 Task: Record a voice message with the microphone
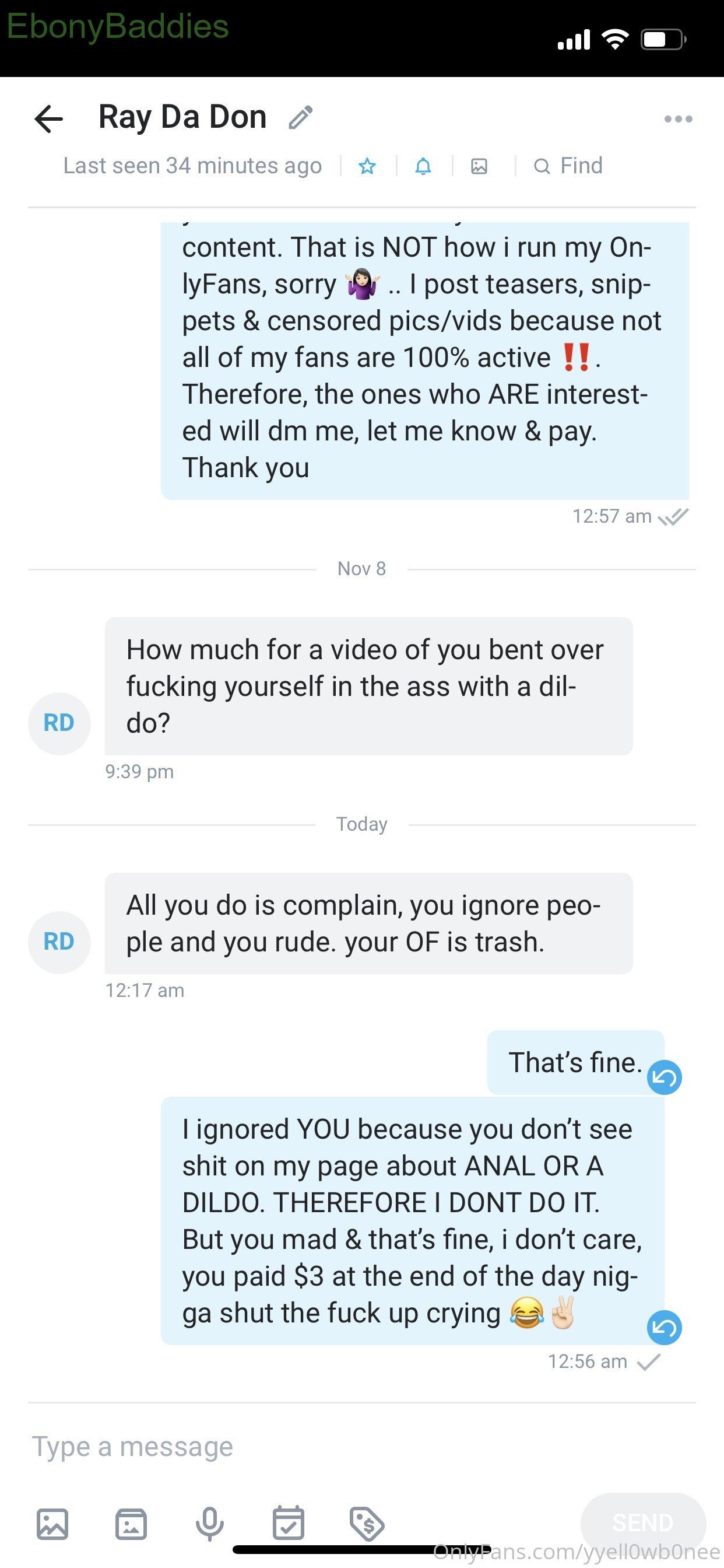coord(209,1524)
